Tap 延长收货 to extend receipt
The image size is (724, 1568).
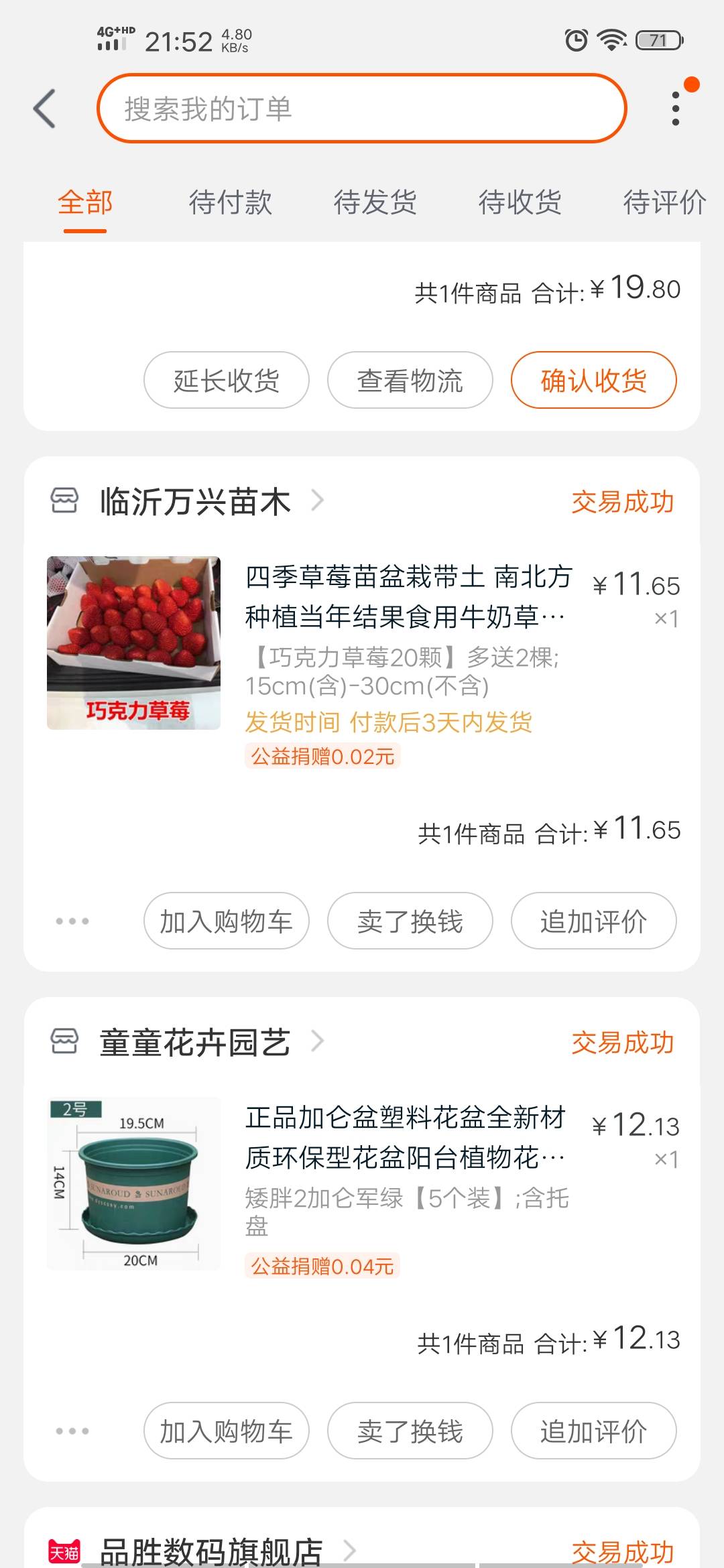227,380
